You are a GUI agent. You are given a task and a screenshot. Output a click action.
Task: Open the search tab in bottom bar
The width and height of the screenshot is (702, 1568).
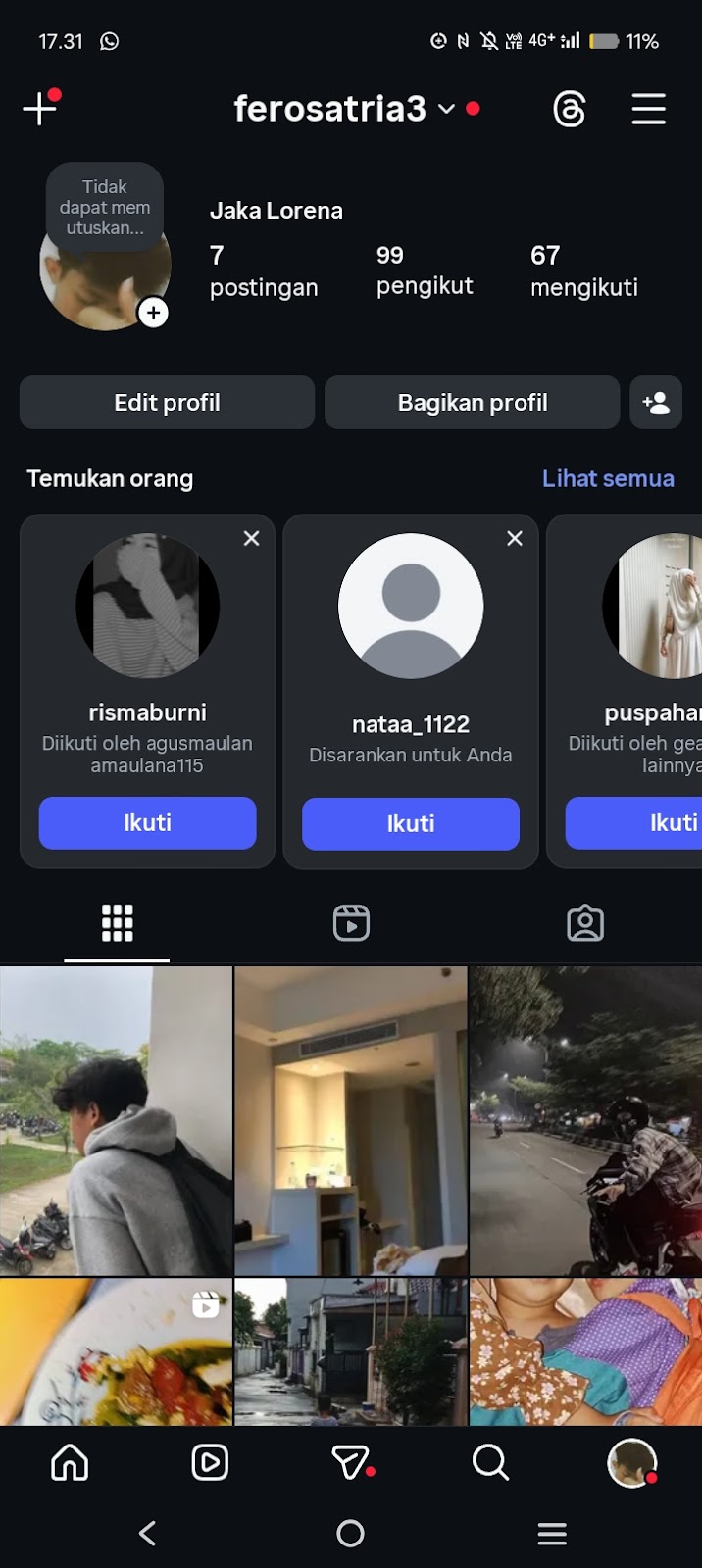coord(490,1462)
